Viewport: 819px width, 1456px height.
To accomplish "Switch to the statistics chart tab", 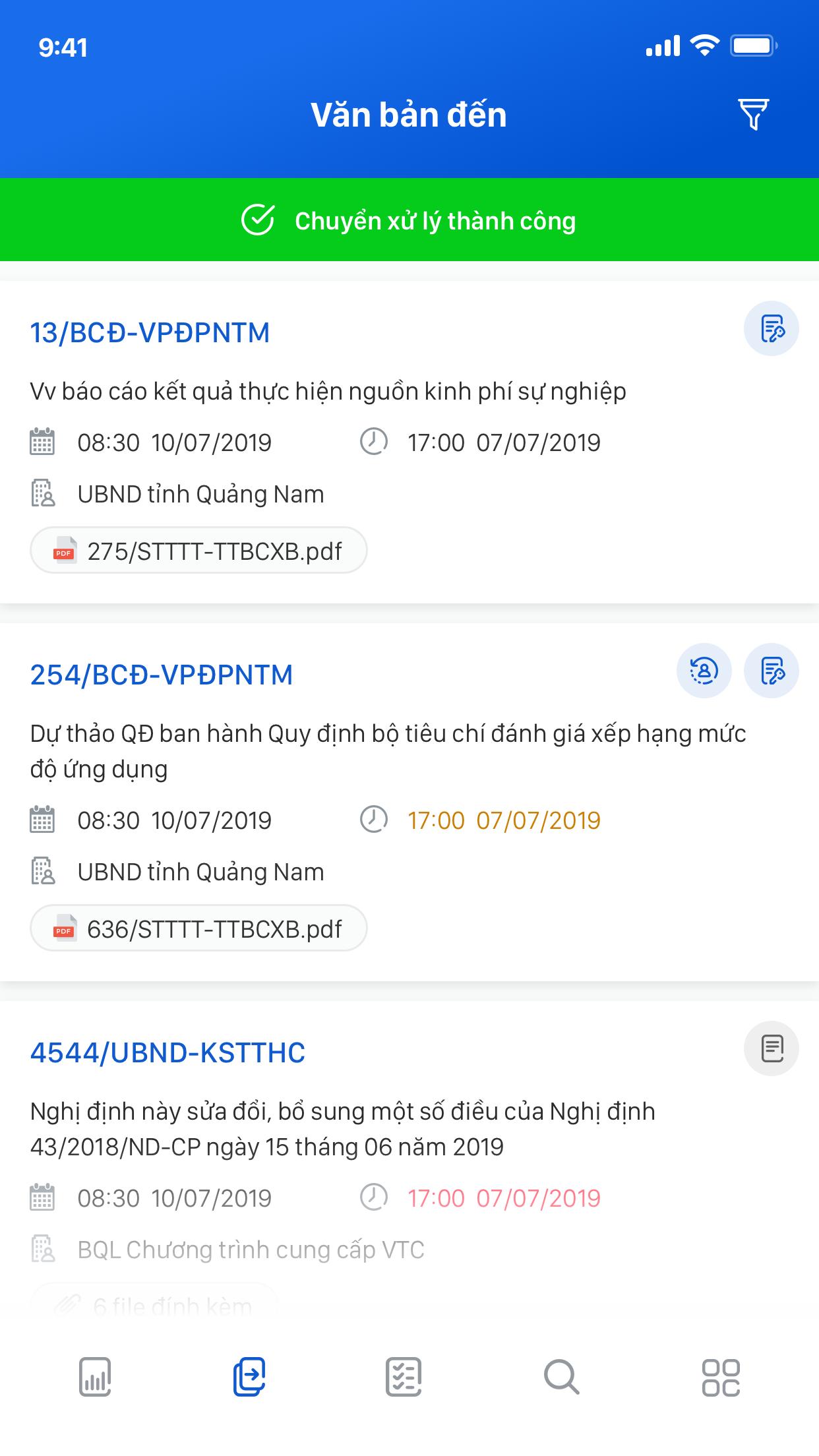I will pyautogui.click(x=95, y=1377).
